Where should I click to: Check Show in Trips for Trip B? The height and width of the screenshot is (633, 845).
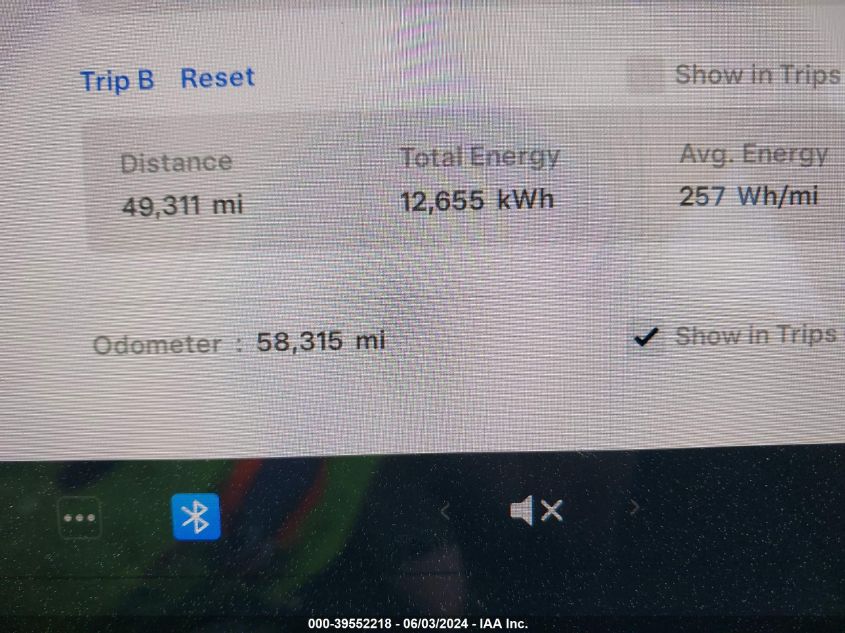click(x=646, y=75)
